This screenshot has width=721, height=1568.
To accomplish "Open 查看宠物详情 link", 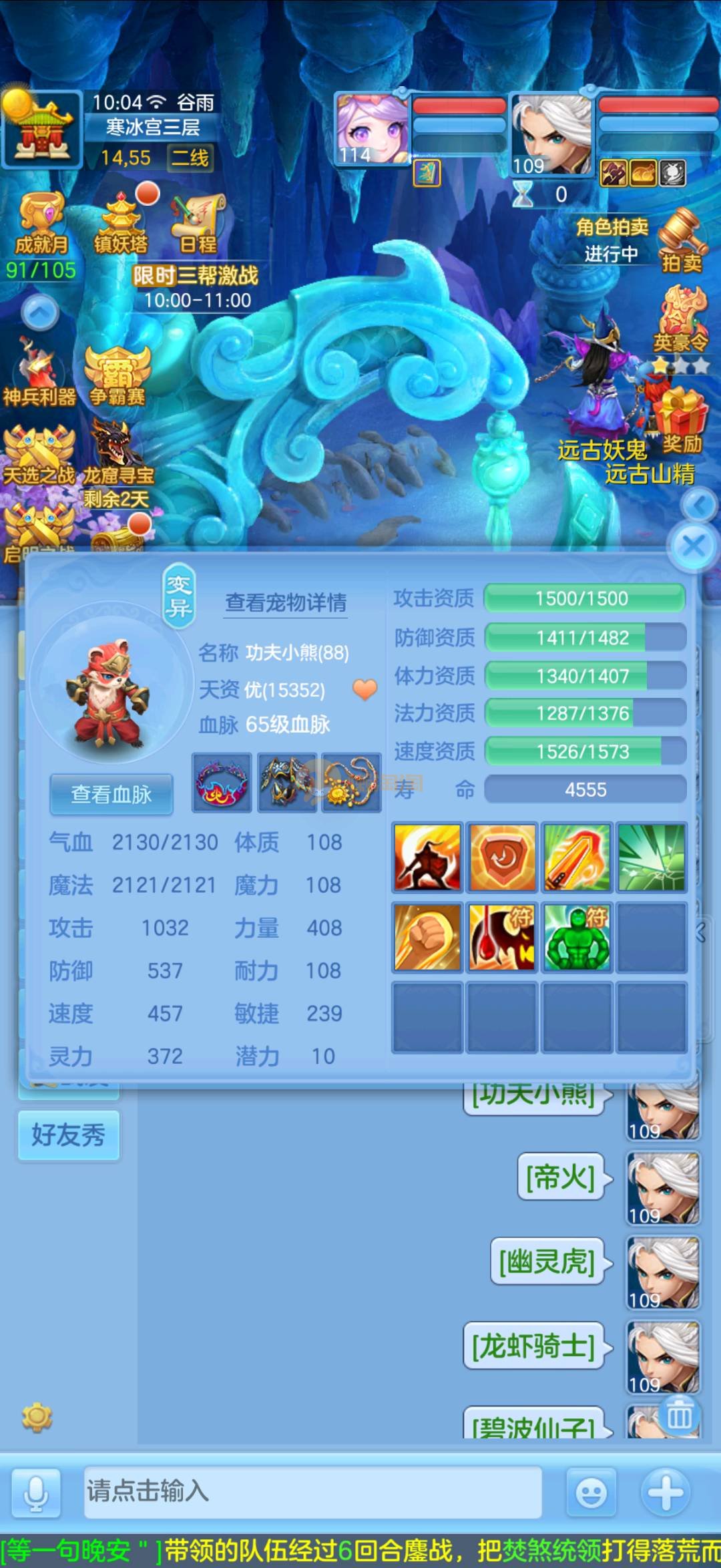I will pos(285,602).
